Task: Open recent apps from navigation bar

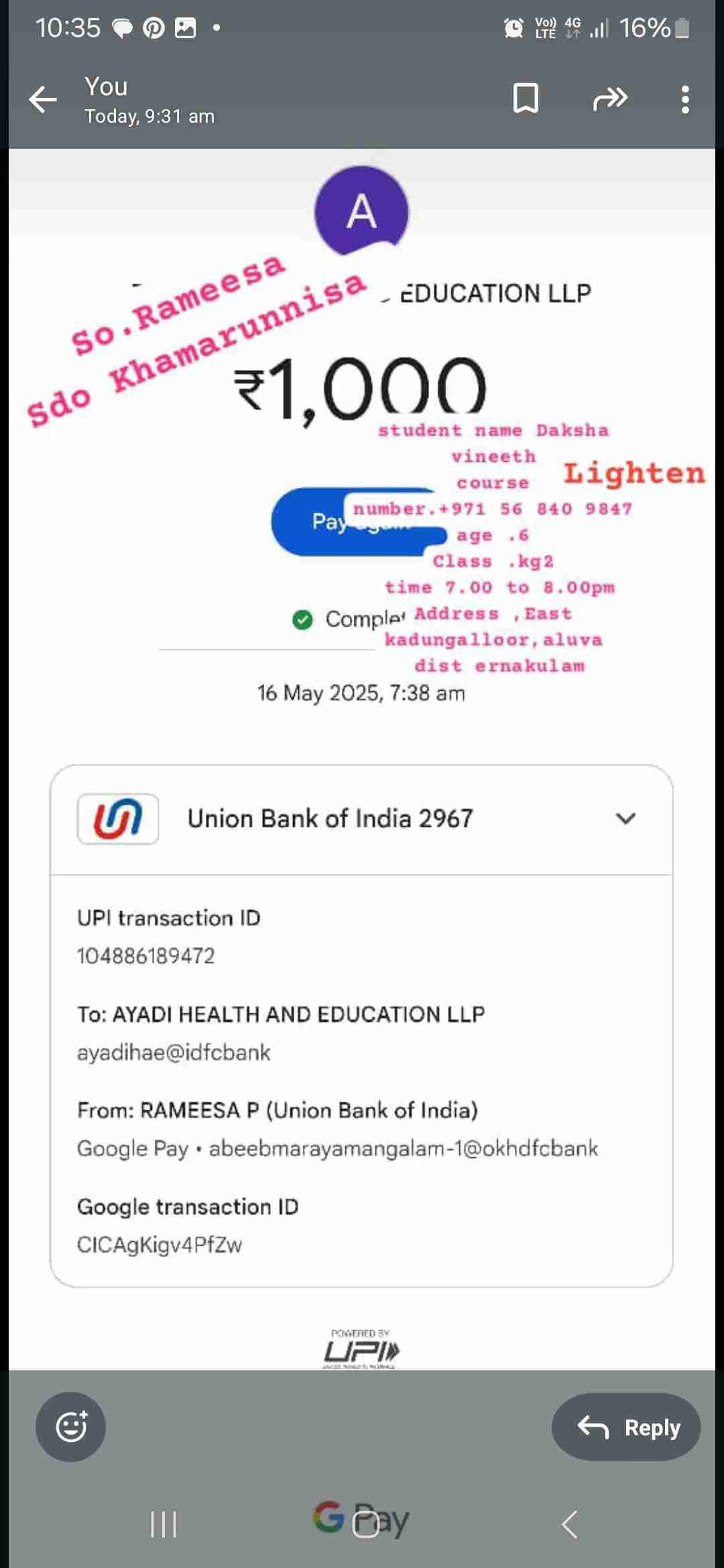Action: point(164,1524)
